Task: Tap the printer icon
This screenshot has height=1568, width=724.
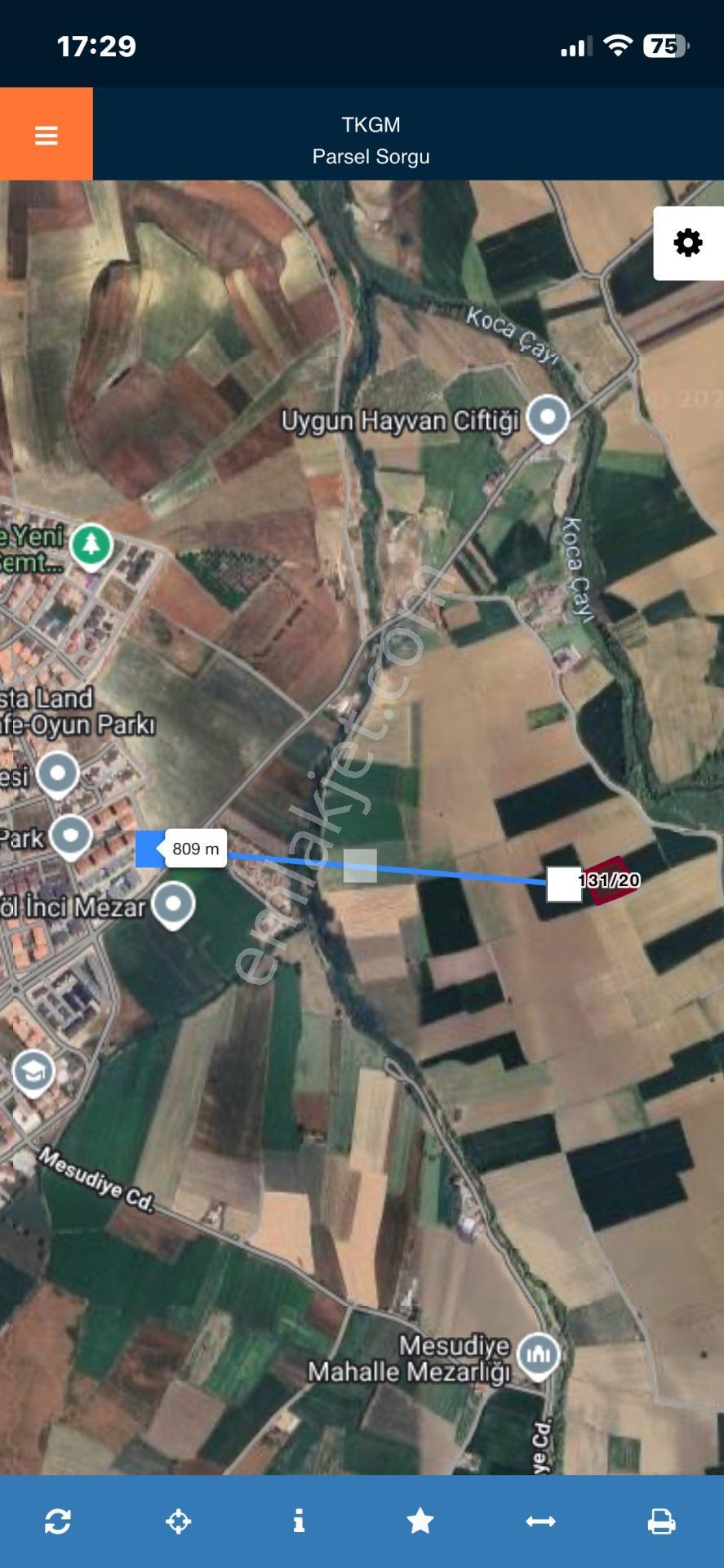Action: tap(661, 1521)
